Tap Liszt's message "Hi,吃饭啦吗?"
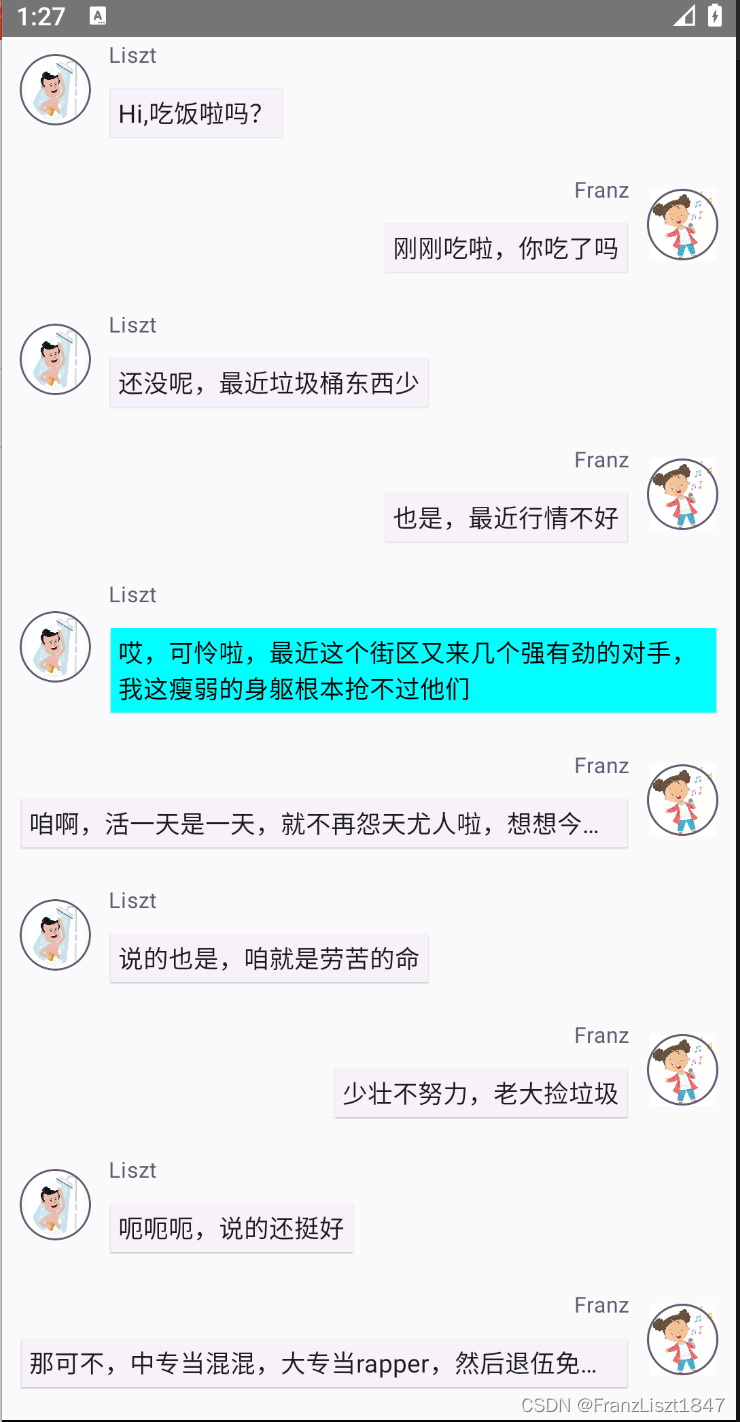The image size is (740, 1422). pos(196,113)
